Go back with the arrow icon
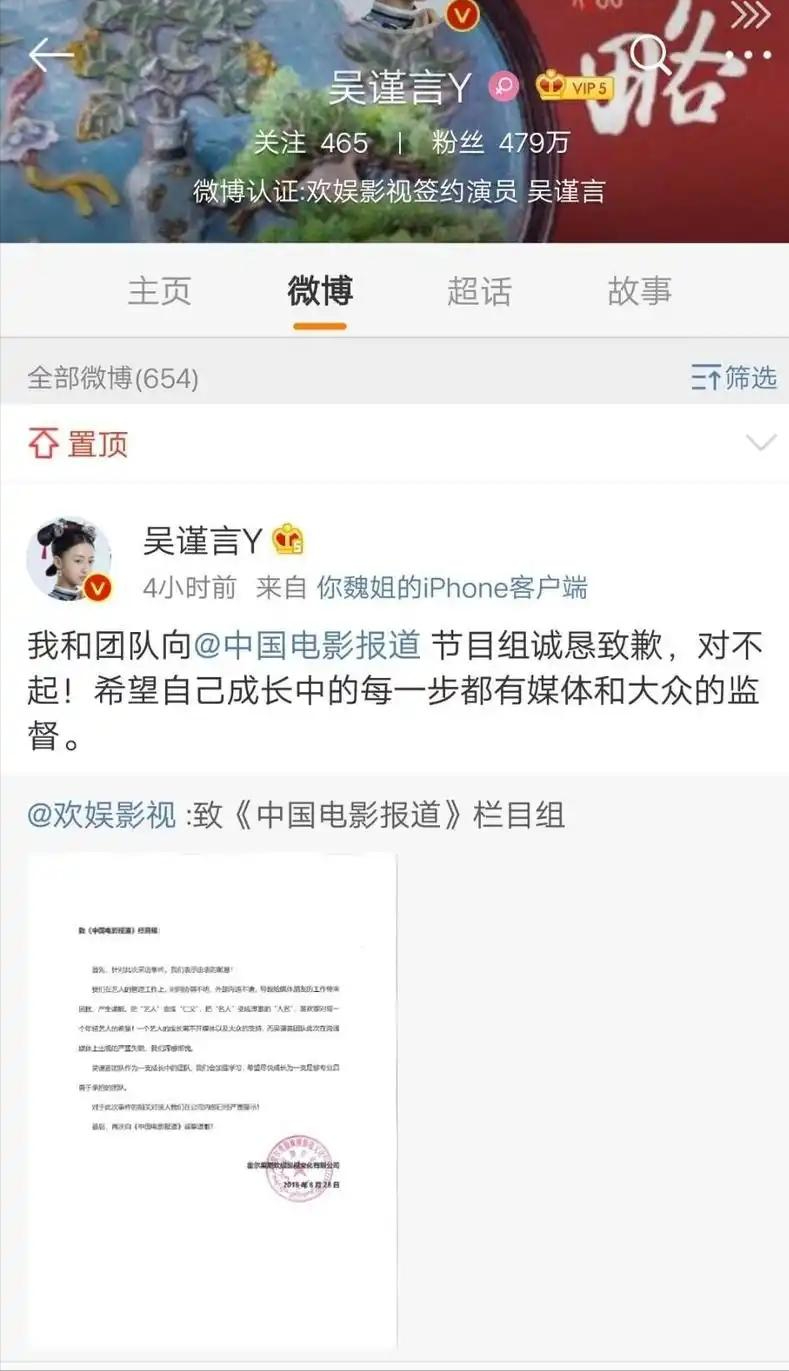 pos(51,55)
